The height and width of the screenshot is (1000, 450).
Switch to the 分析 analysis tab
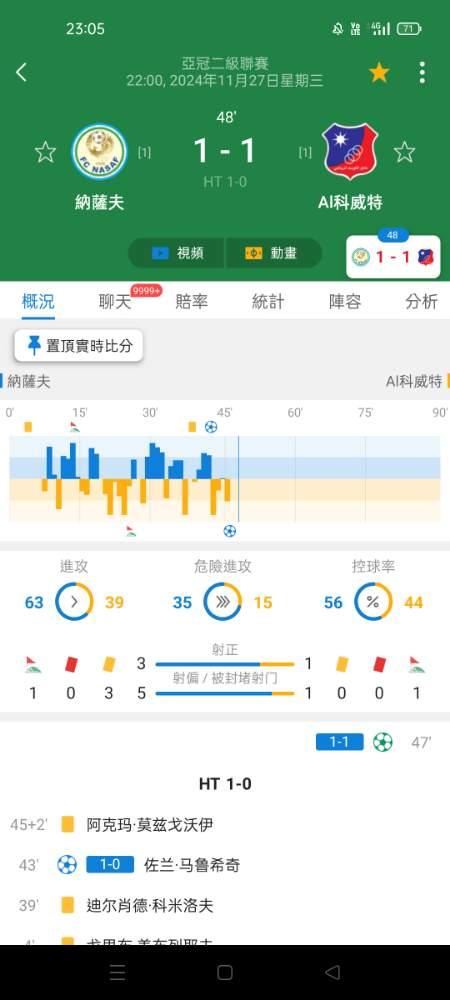421,302
